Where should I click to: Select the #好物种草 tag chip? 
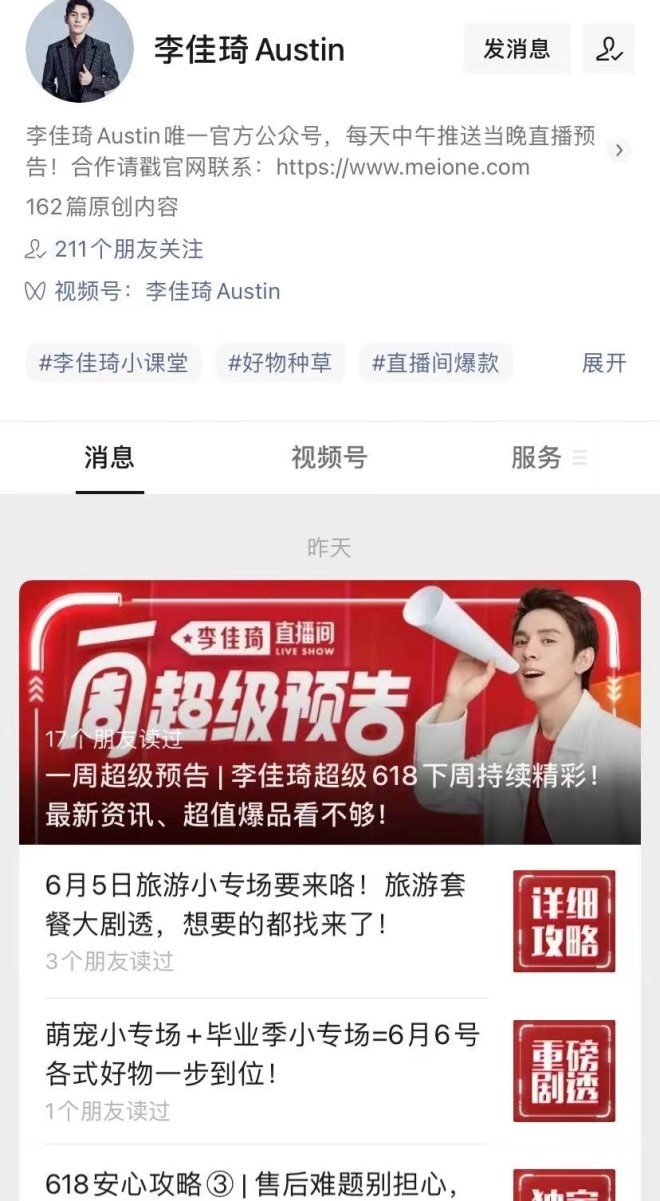[280, 362]
